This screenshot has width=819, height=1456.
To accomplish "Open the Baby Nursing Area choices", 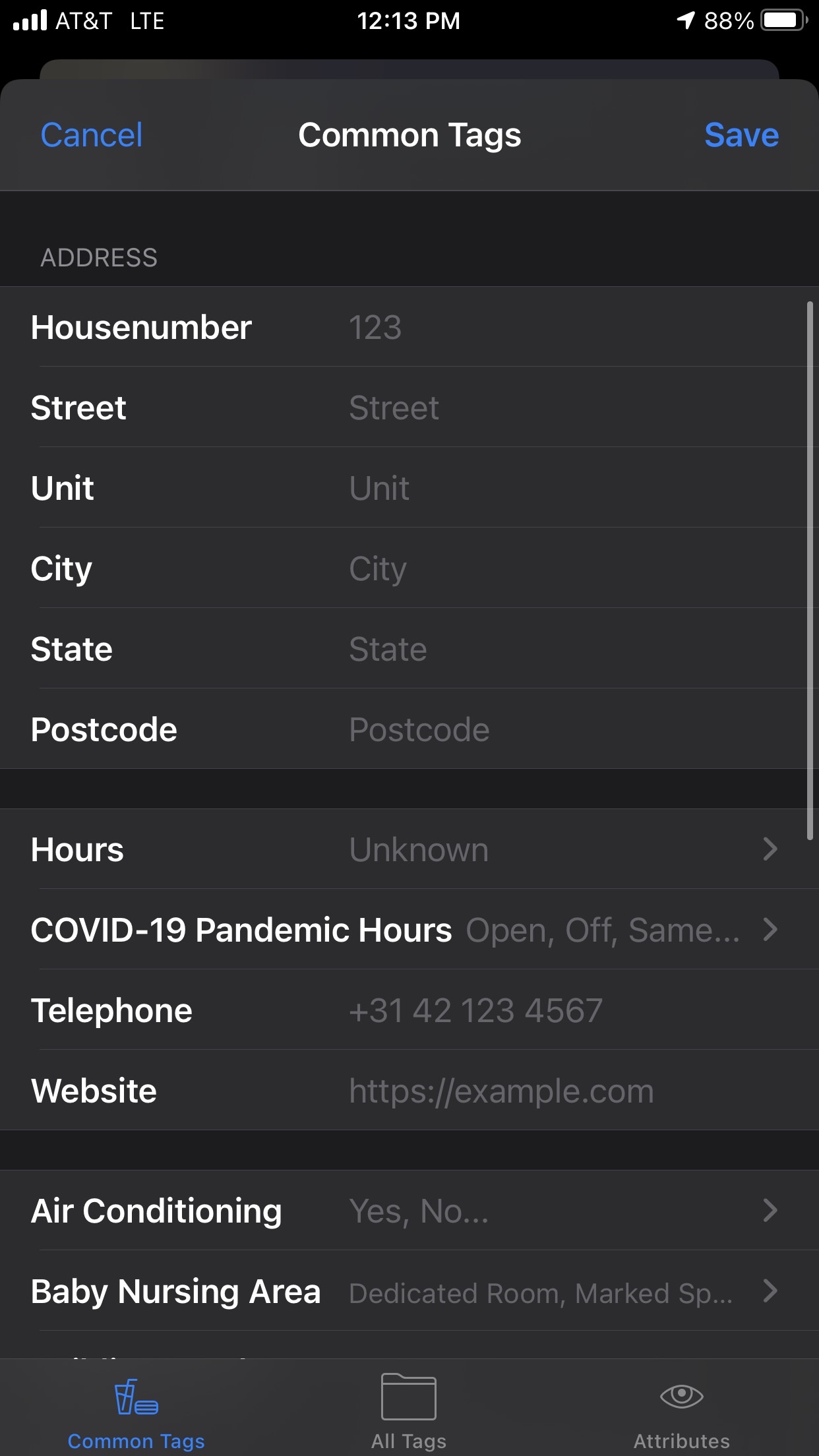I will (x=409, y=1291).
